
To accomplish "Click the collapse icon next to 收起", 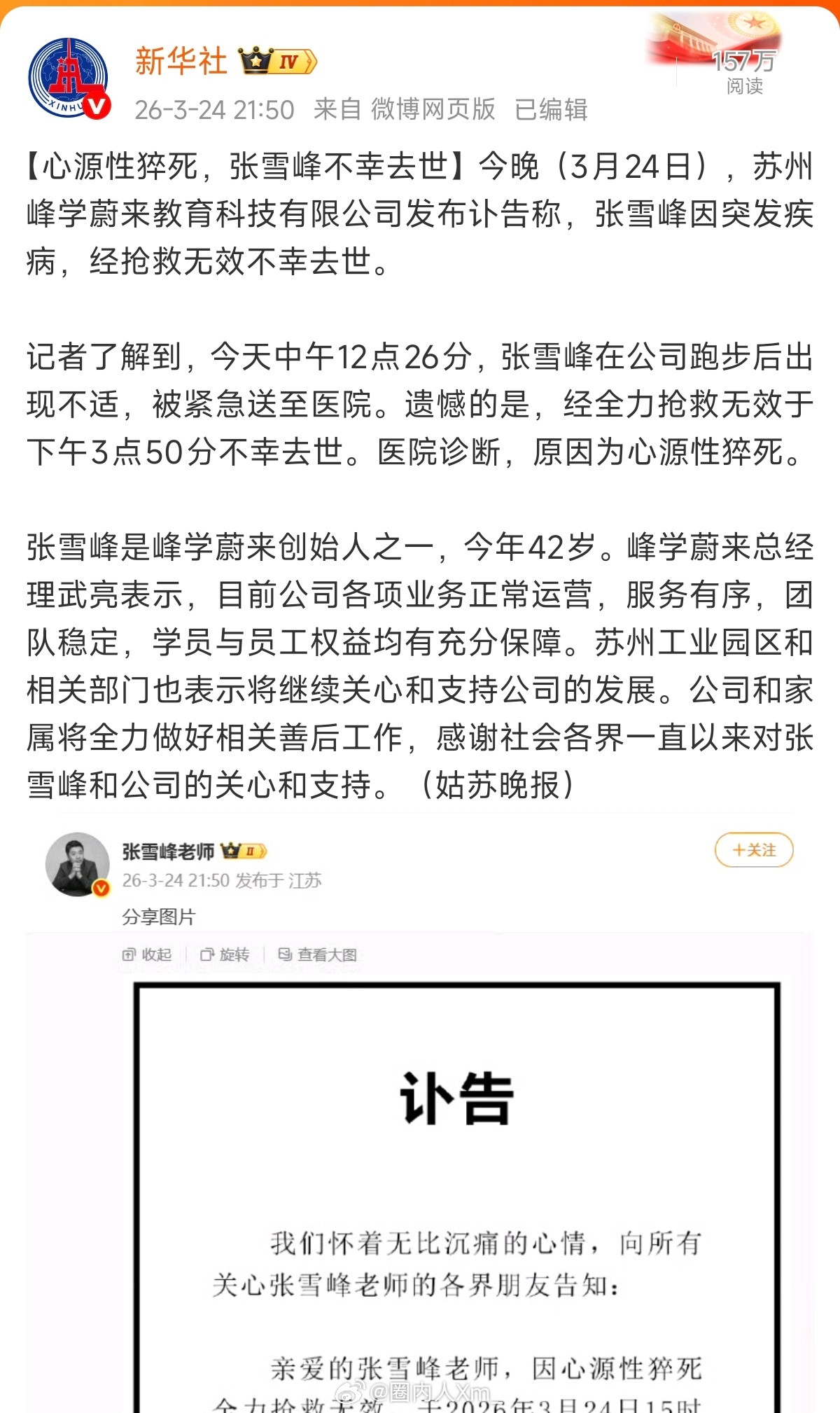I will pyautogui.click(x=130, y=954).
